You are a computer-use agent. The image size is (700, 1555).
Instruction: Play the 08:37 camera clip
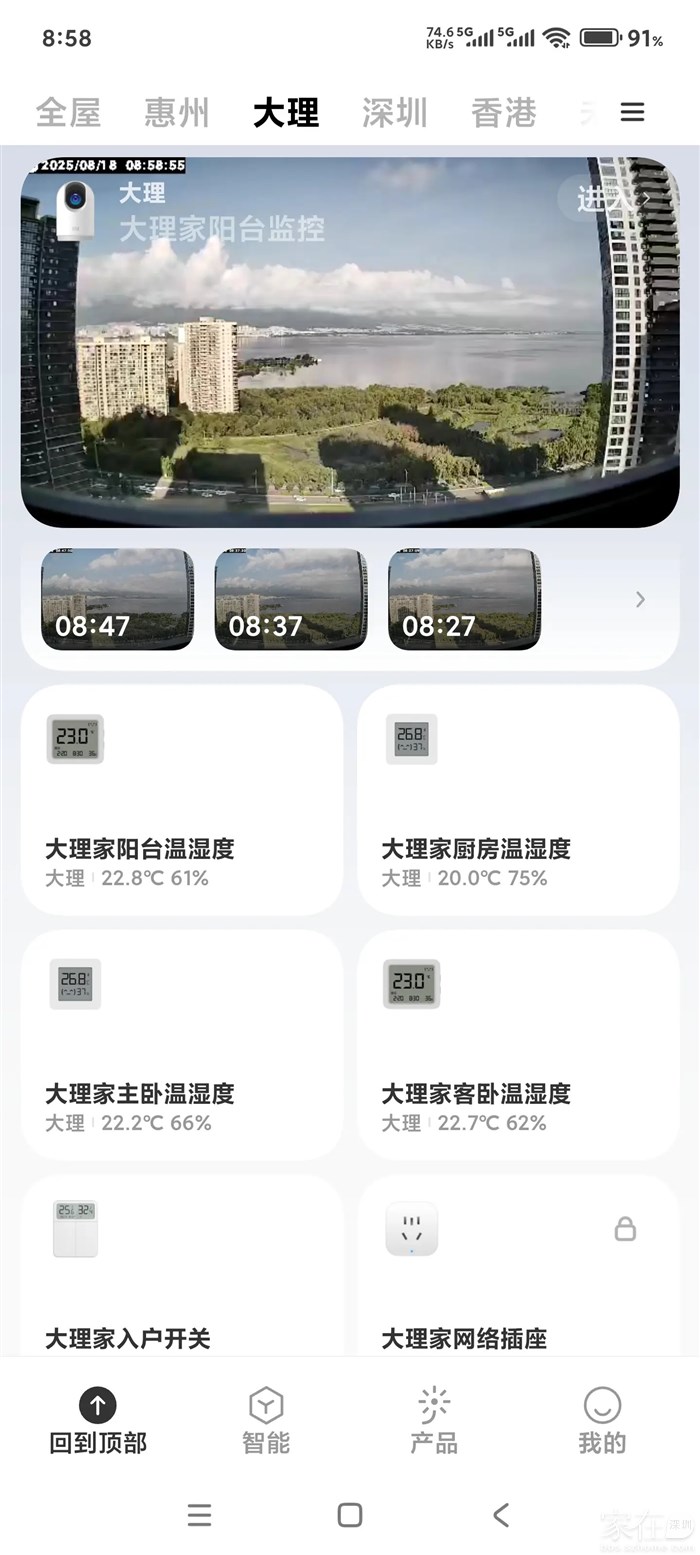[291, 600]
